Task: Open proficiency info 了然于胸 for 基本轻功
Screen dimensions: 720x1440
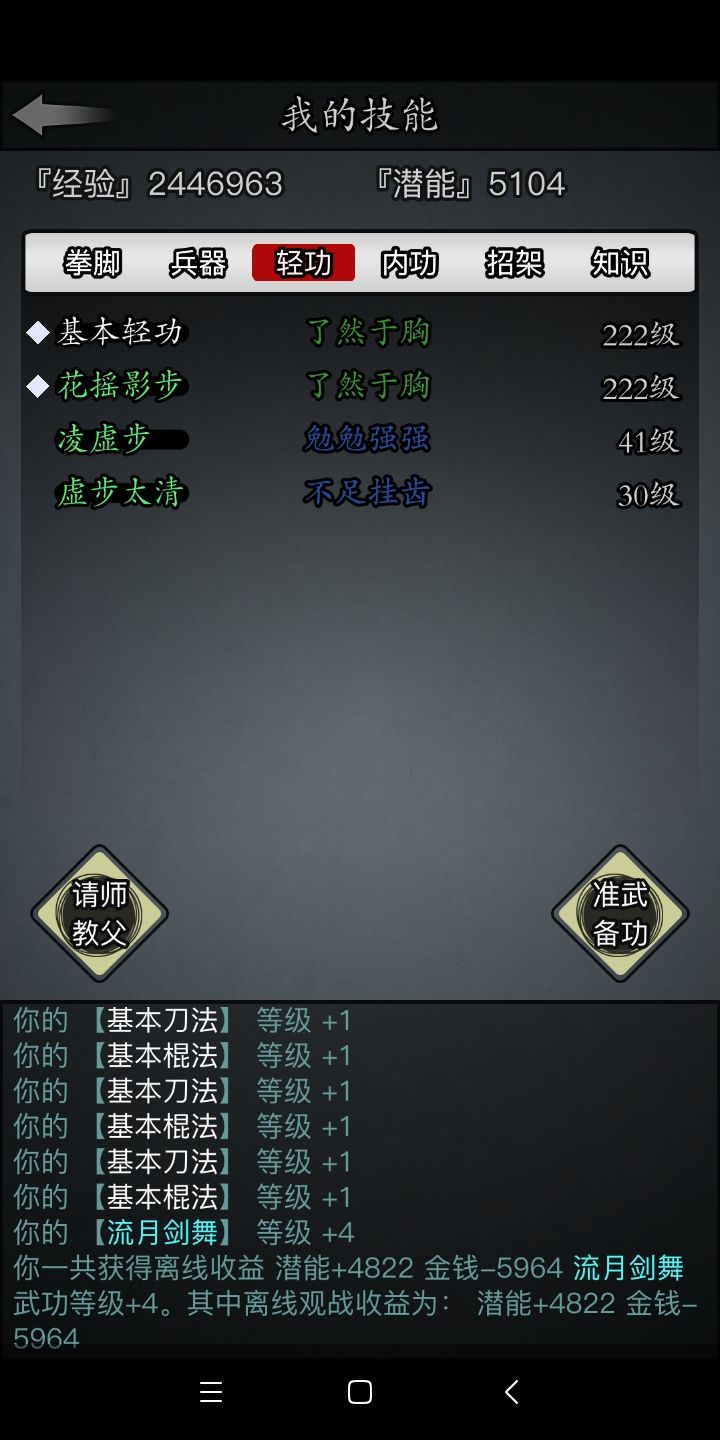Action: [x=367, y=333]
